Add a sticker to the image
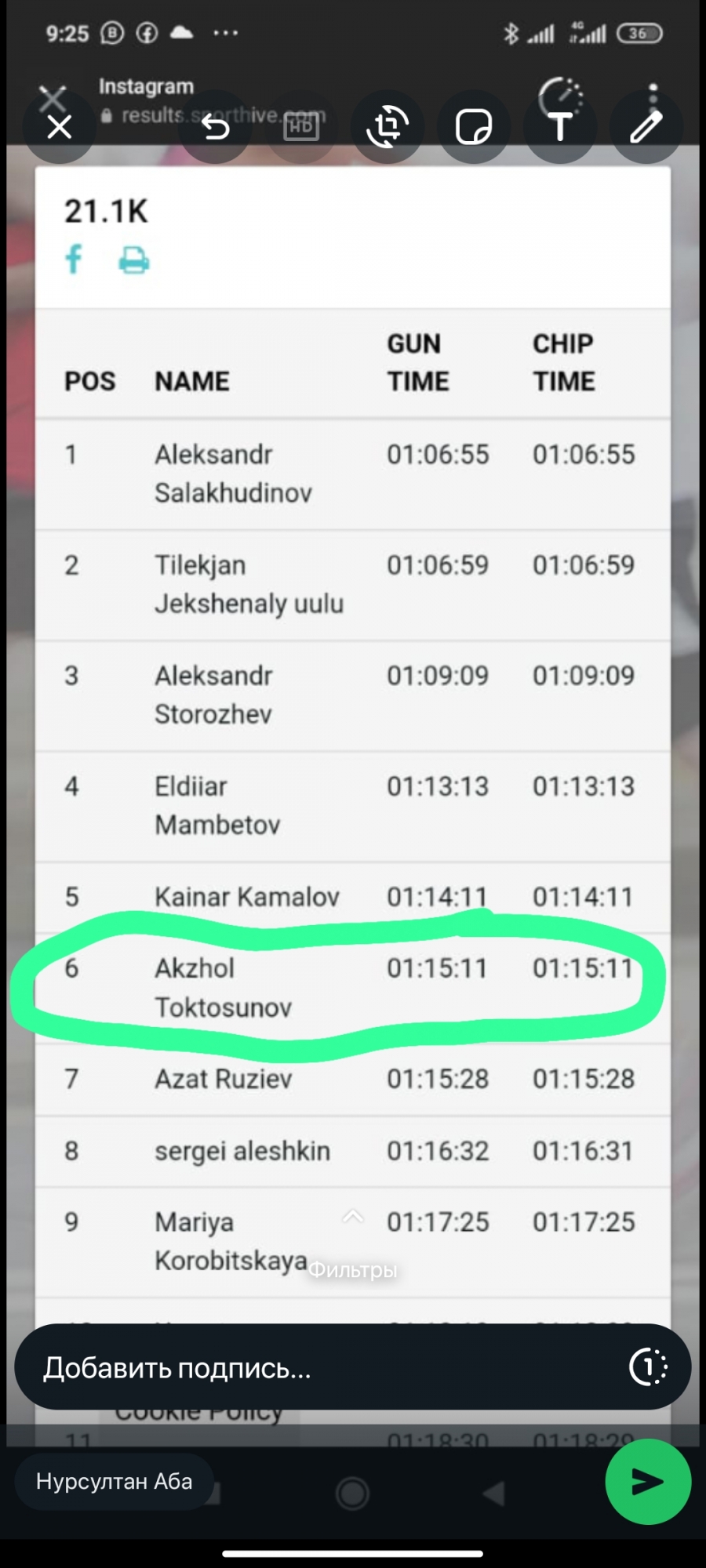Viewport: 706px width, 1568px height. pyautogui.click(x=474, y=127)
